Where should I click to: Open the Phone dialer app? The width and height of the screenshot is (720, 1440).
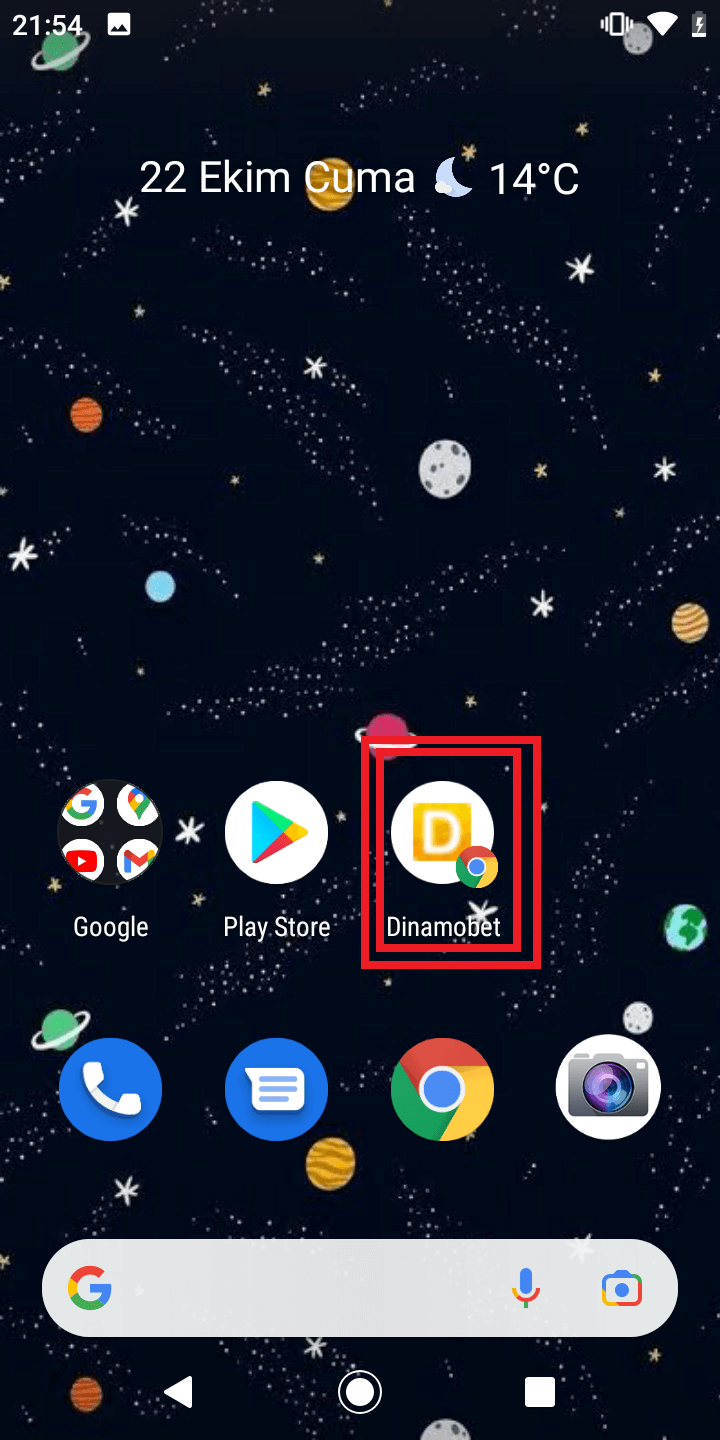pos(110,1089)
